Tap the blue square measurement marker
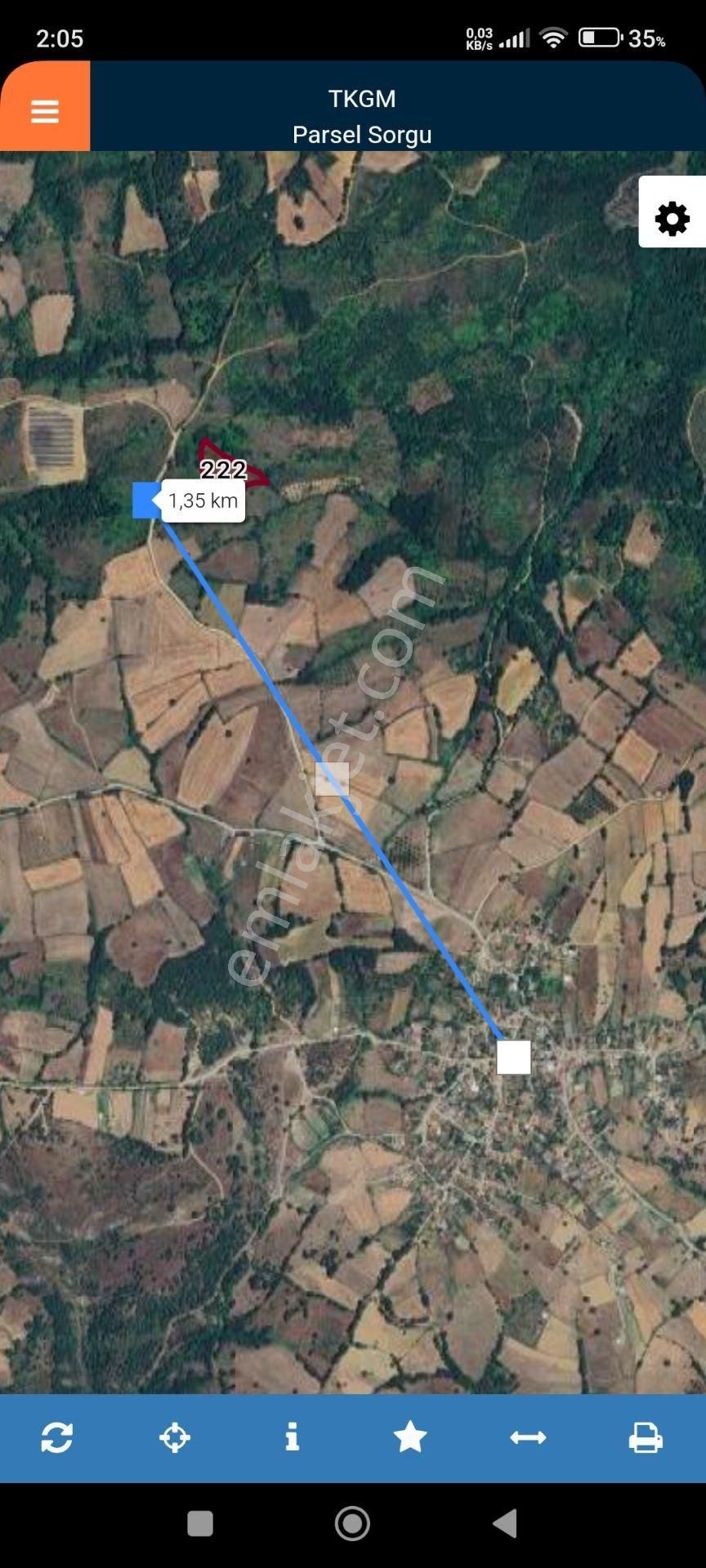The height and width of the screenshot is (1568, 706). (145, 500)
